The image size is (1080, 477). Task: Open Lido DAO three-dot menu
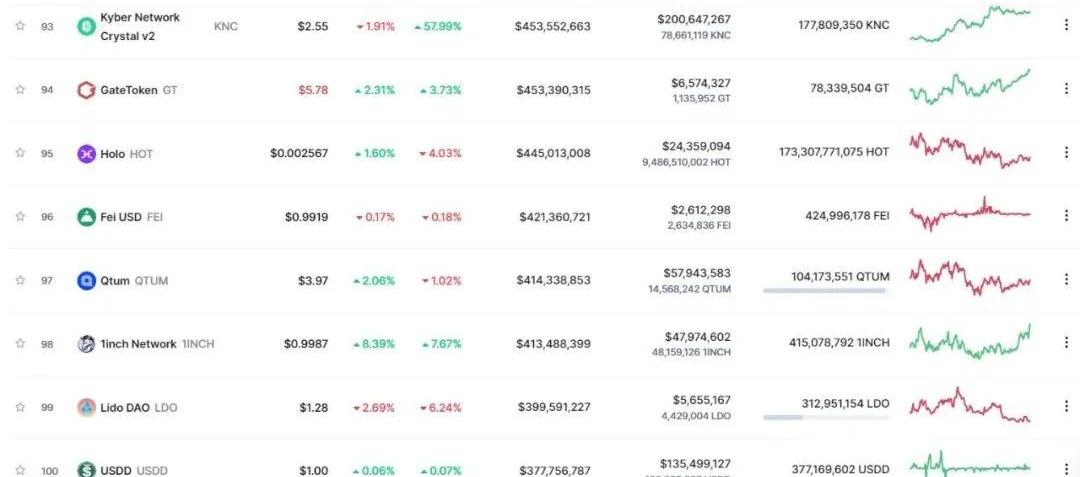point(1066,407)
